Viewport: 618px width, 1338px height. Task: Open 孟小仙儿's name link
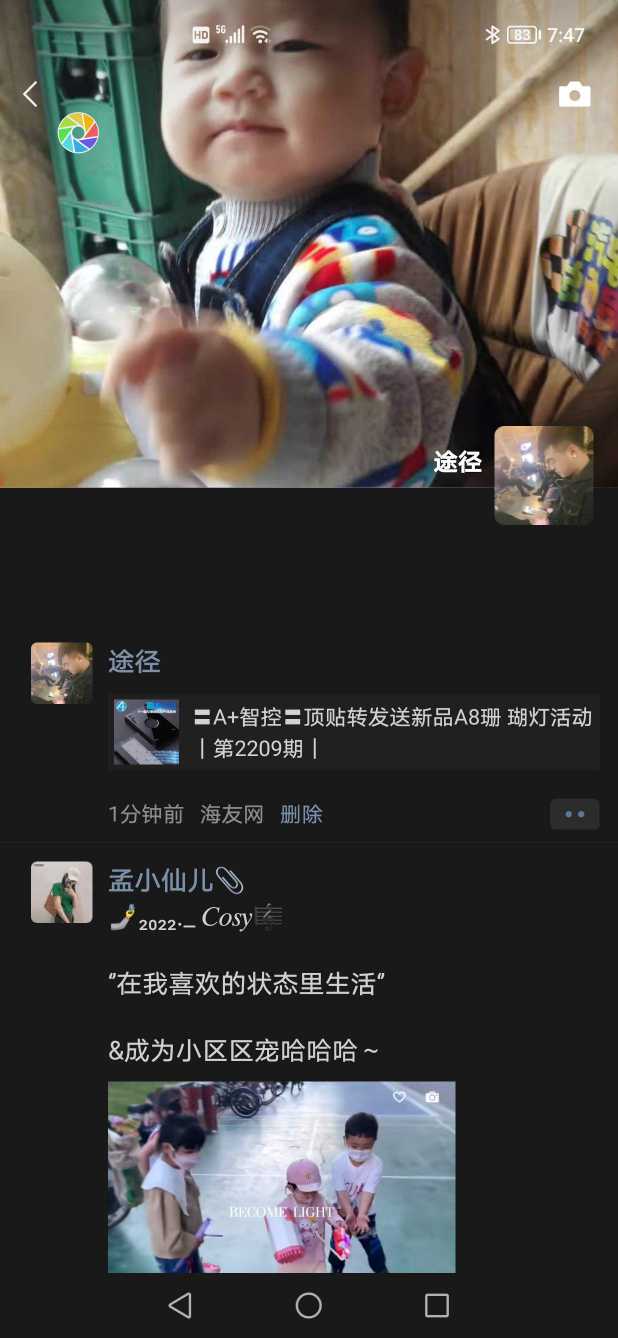pos(162,880)
